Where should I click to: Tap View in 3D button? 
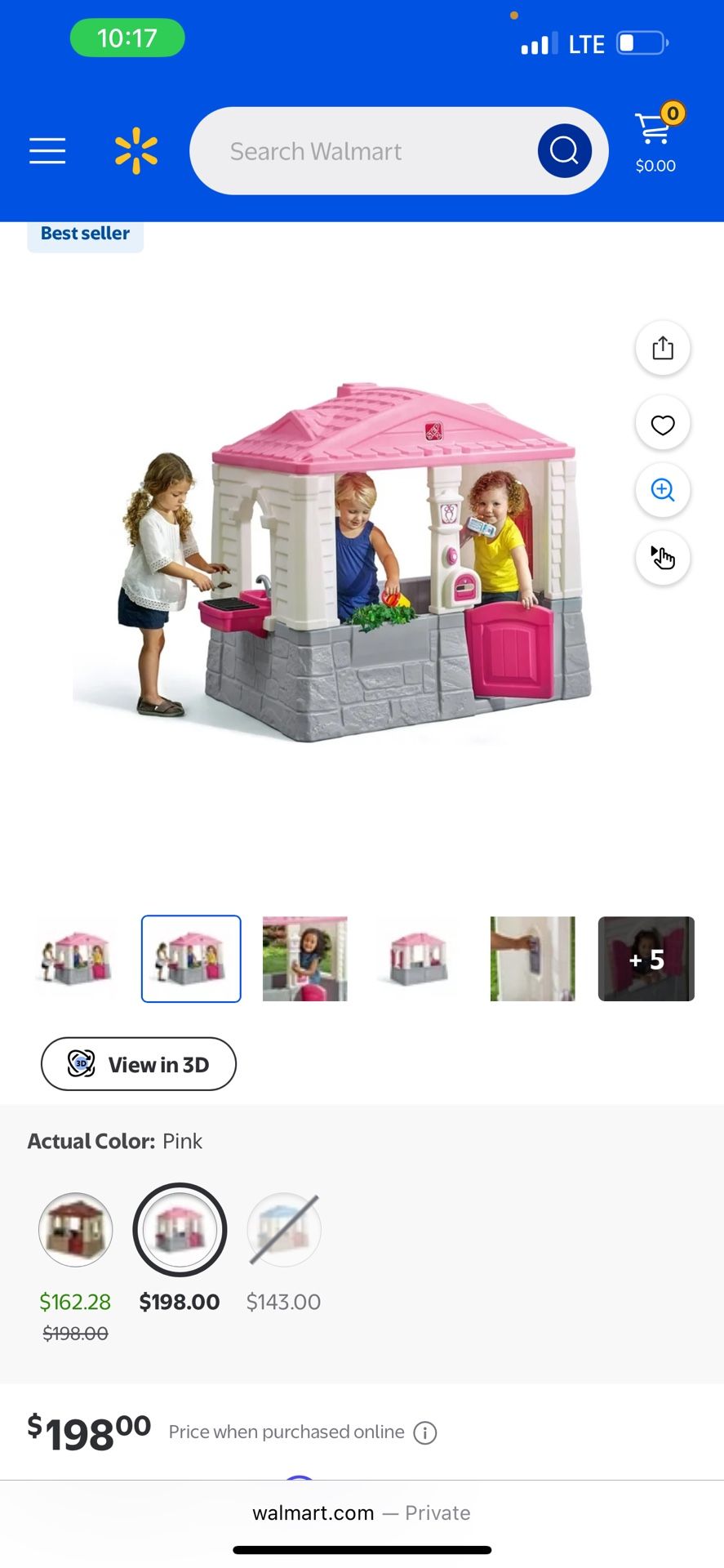[x=139, y=1064]
